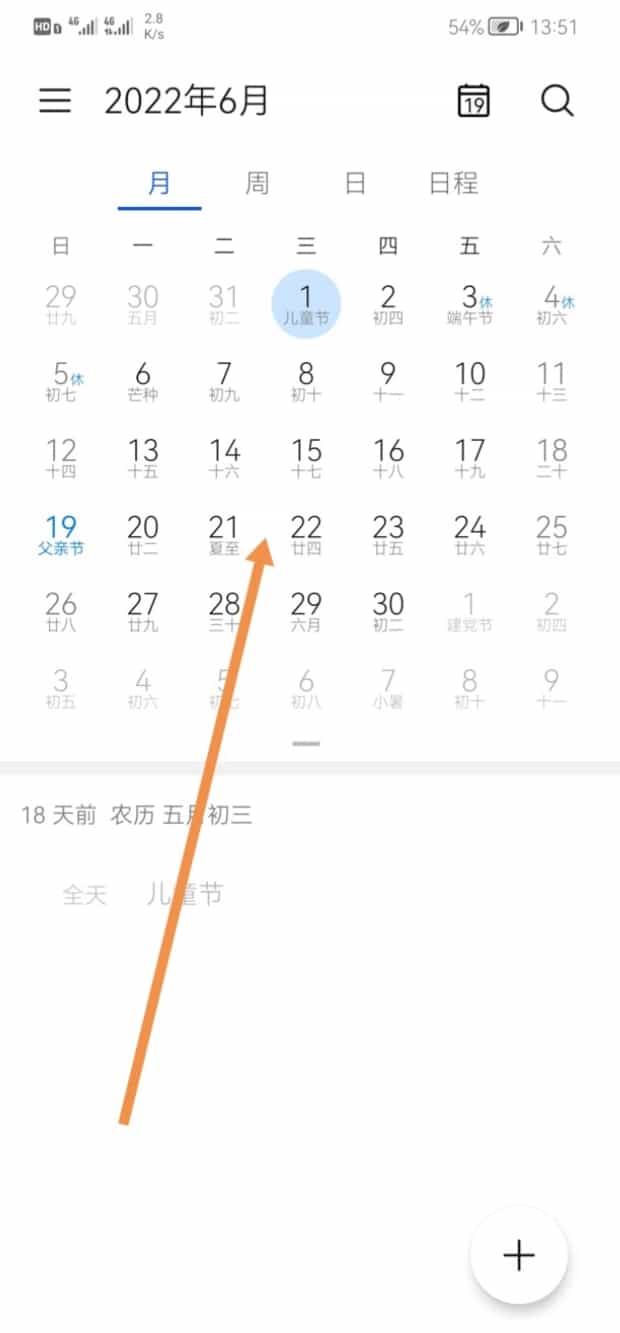This screenshot has height=1333, width=620.
Task: Collapse the calendar using the handle bar
Action: pyautogui.click(x=307, y=744)
